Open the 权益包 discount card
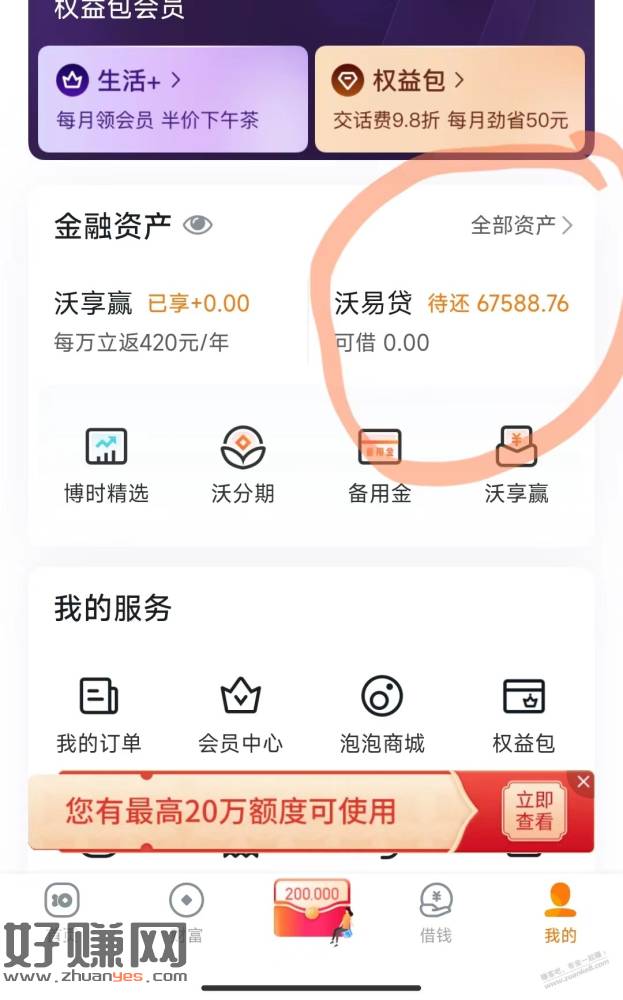The width and height of the screenshot is (623, 1000). pyautogui.click(x=449, y=98)
